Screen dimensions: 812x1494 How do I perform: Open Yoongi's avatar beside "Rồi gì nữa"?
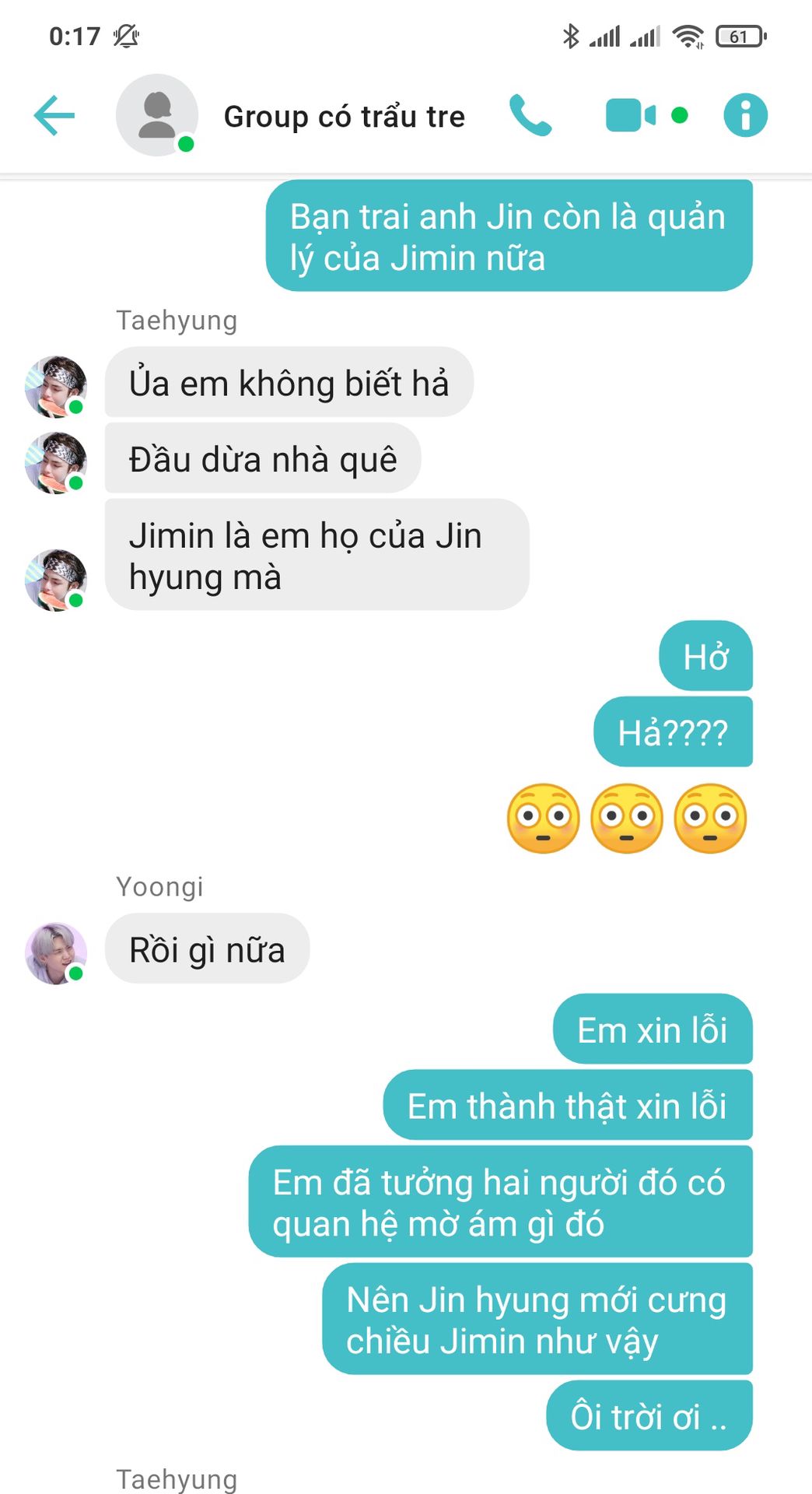tap(56, 953)
